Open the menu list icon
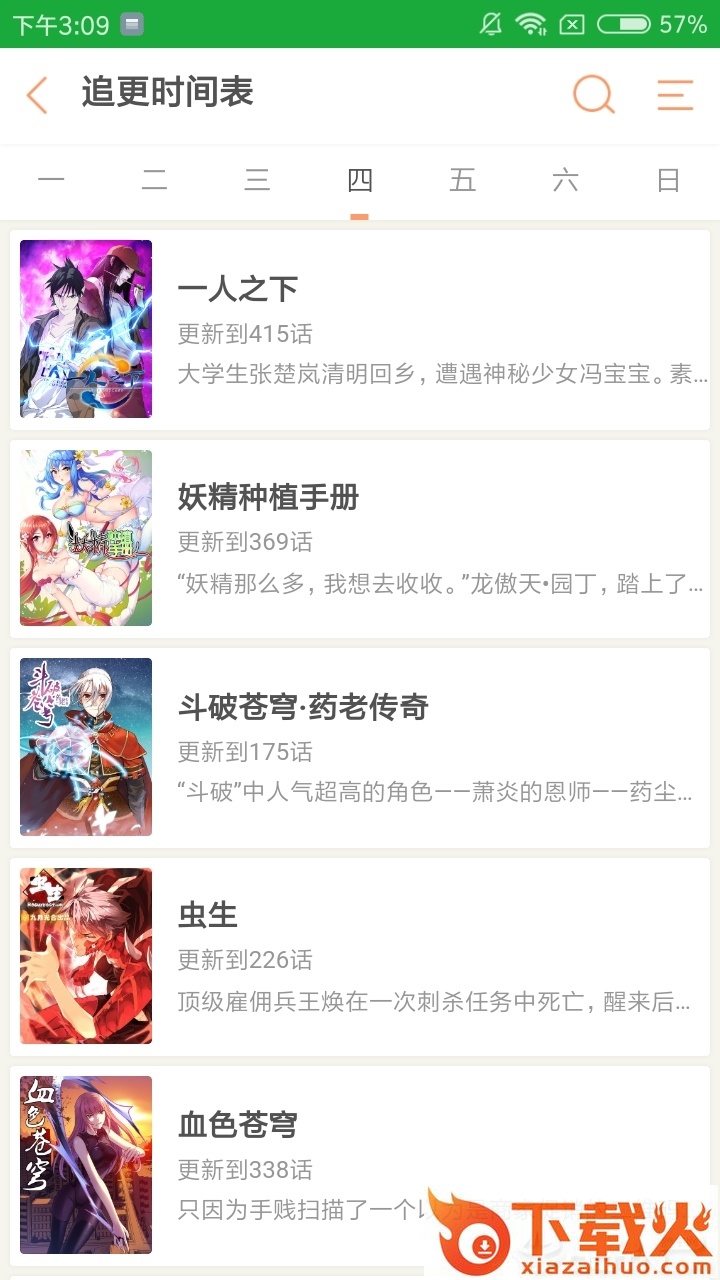 pos(675,95)
